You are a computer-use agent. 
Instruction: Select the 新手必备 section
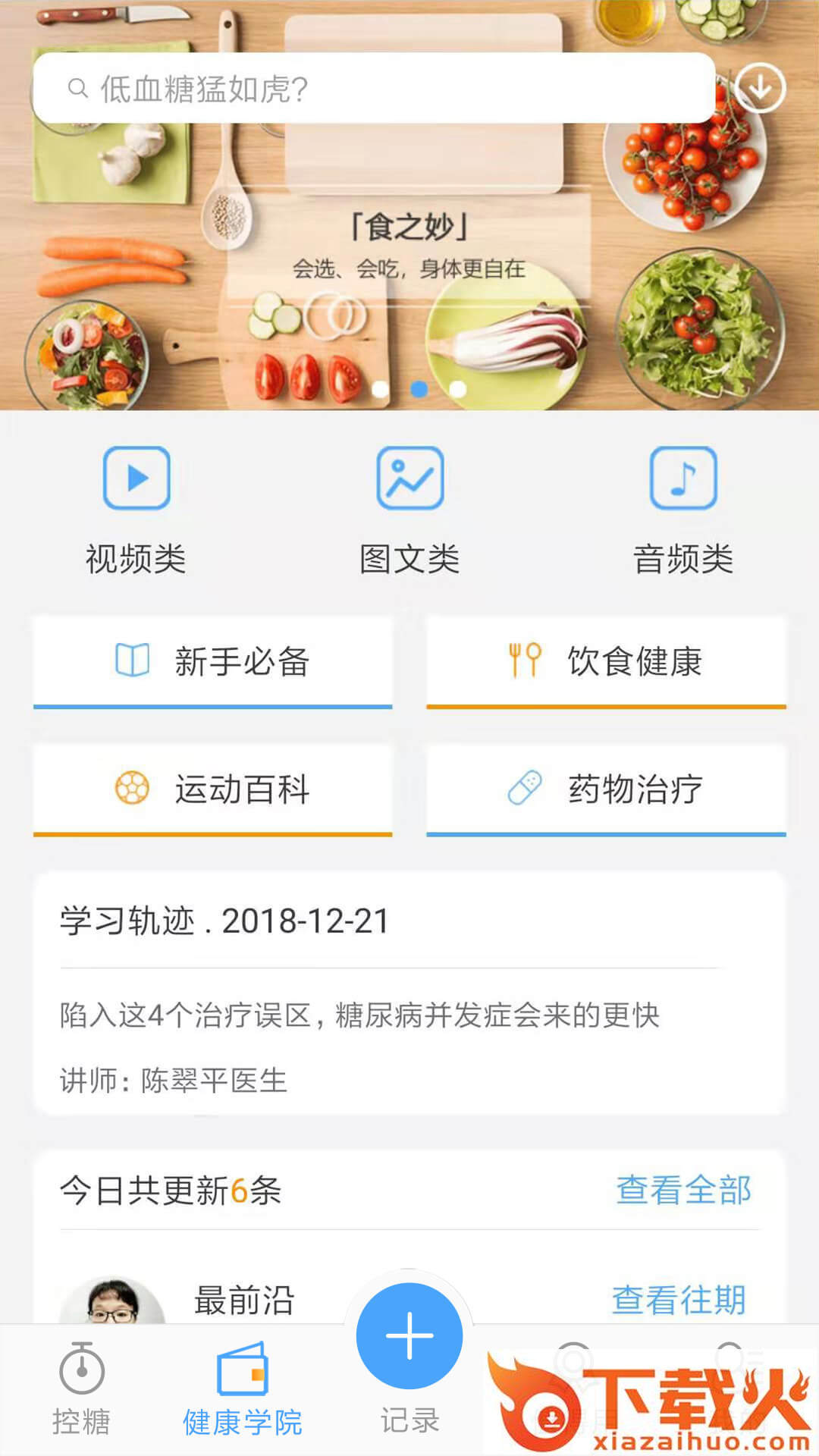coord(212,661)
